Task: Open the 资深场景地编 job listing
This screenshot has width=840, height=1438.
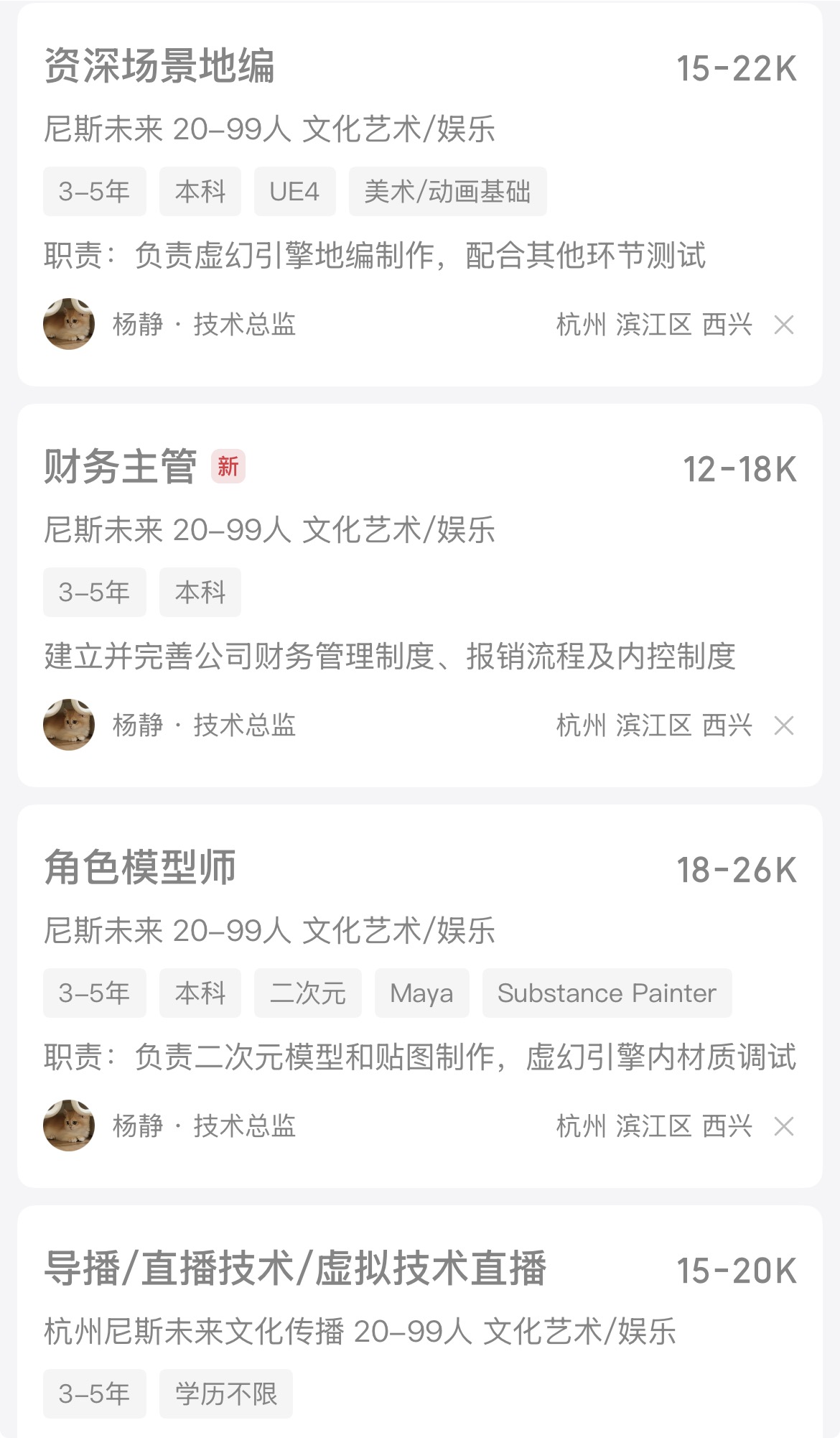Action: (x=159, y=66)
